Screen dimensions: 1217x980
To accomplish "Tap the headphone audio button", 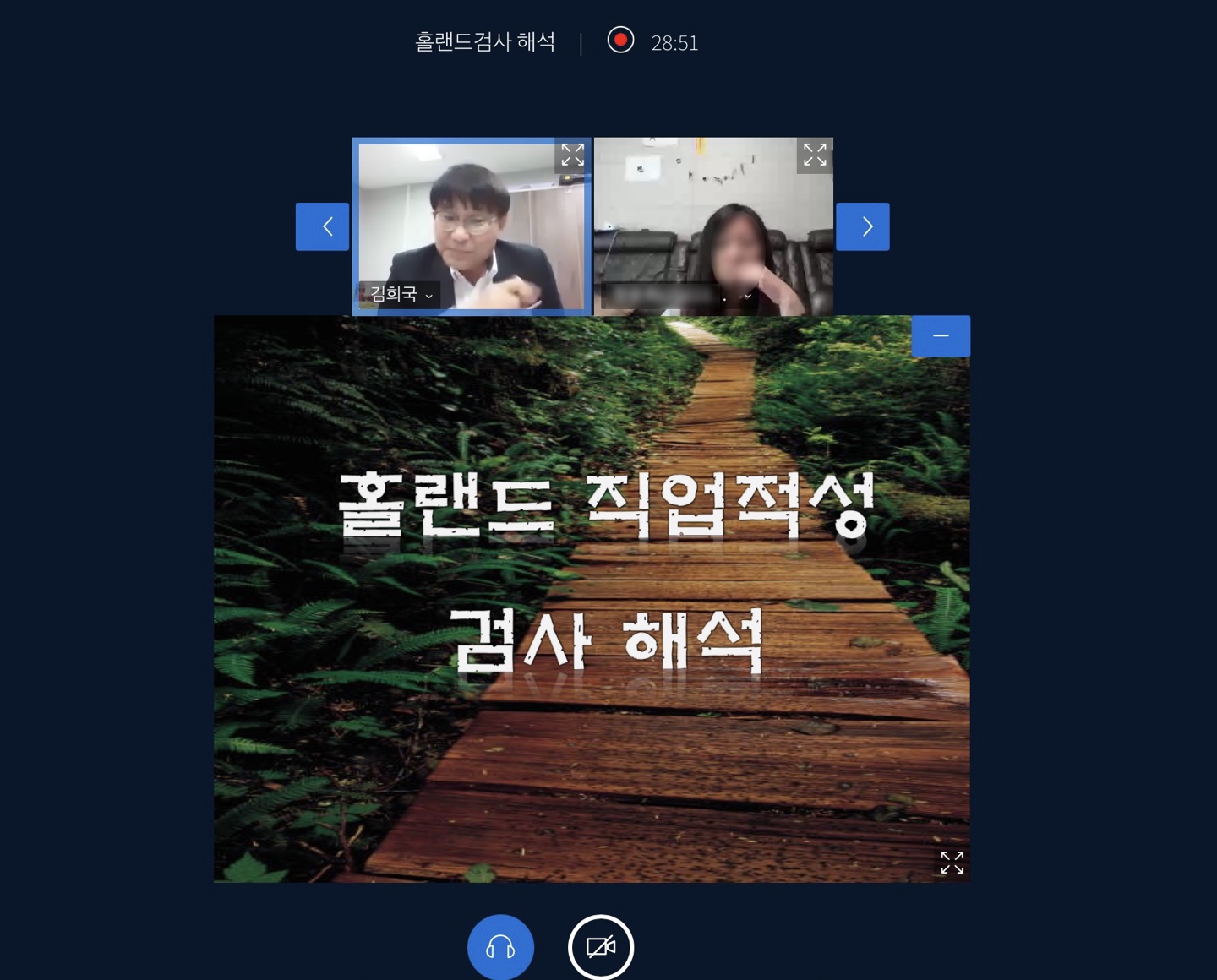I will 500,947.
